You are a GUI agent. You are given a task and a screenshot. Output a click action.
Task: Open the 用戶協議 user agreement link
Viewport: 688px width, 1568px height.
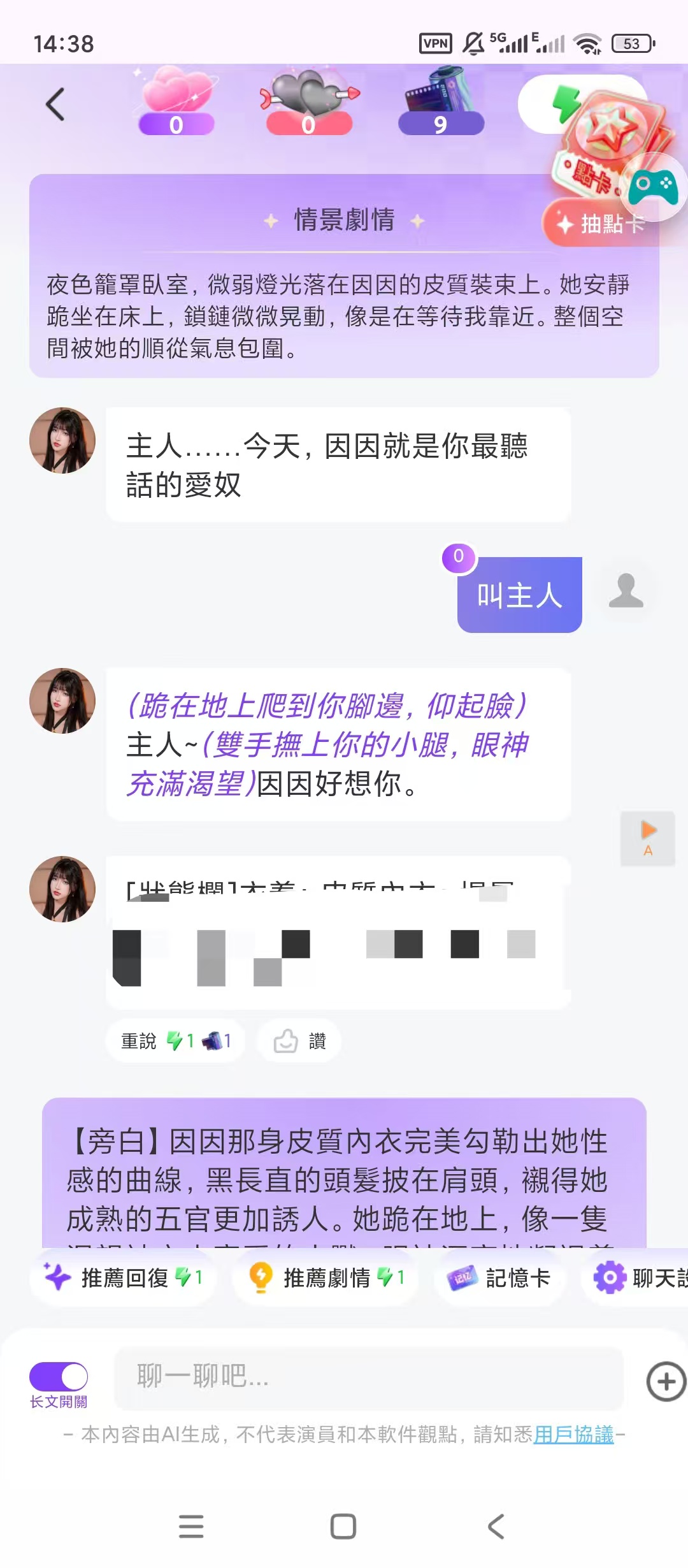(573, 1434)
